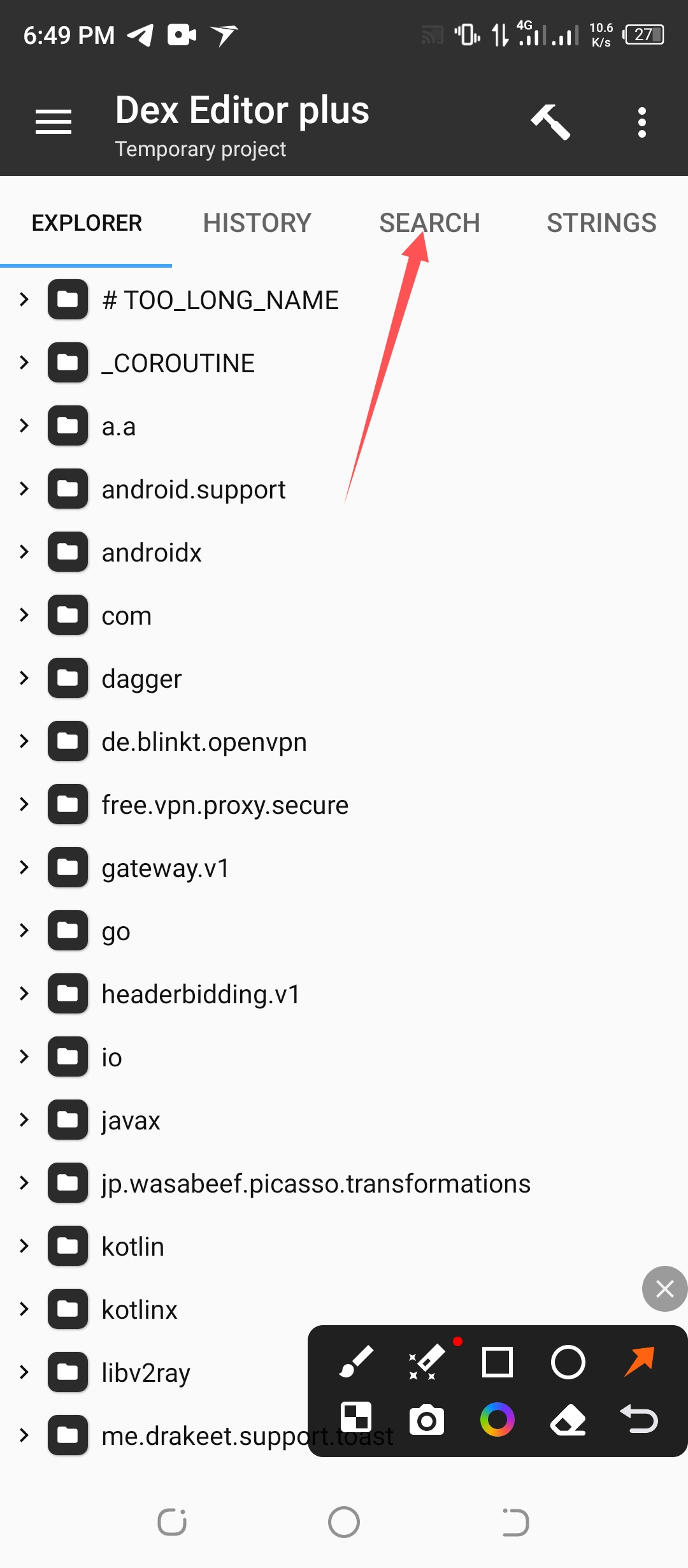Open the three-dot overflow menu
This screenshot has width=688, height=1568.
641,122
